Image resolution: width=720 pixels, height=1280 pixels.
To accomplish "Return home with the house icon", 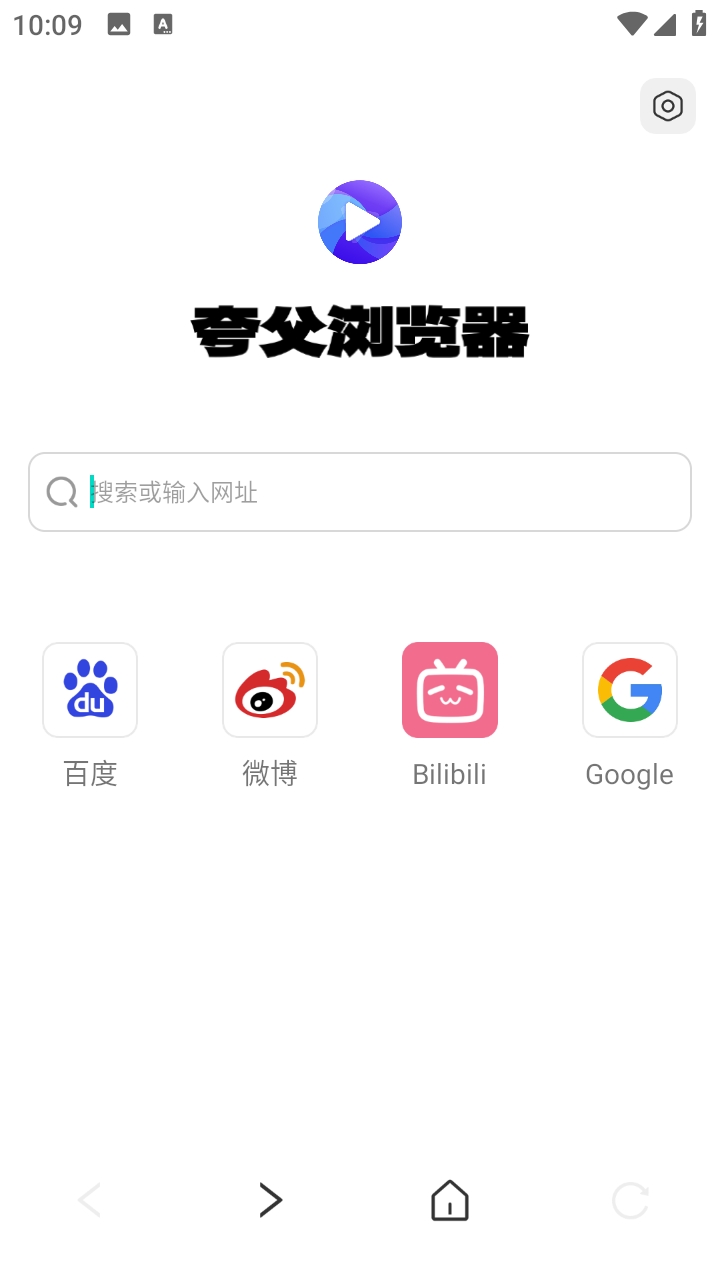I will (449, 1200).
